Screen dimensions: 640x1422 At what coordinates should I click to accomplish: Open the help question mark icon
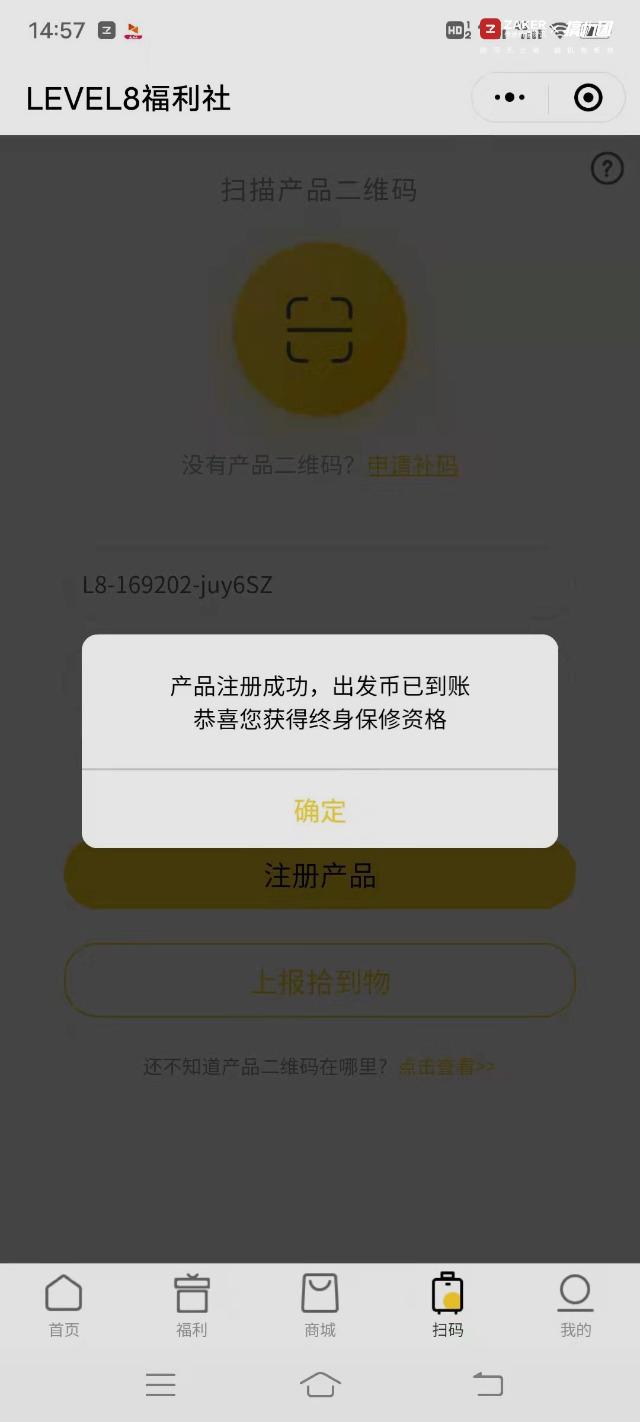(607, 168)
